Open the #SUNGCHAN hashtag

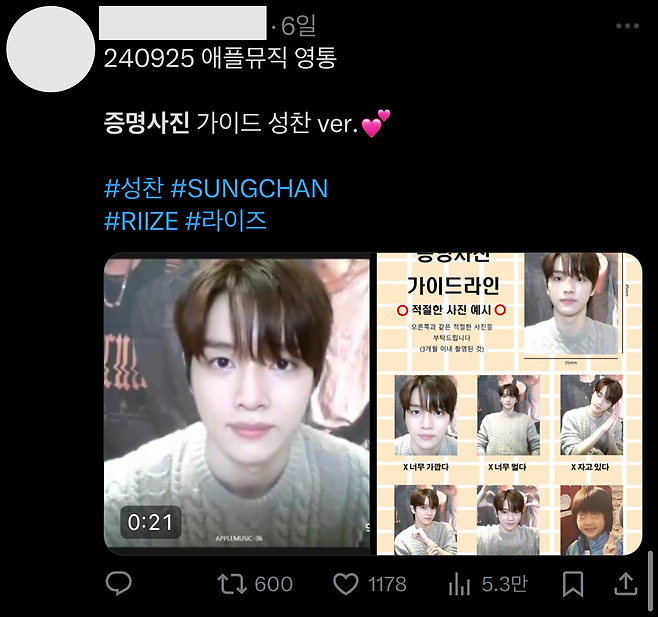(x=249, y=188)
